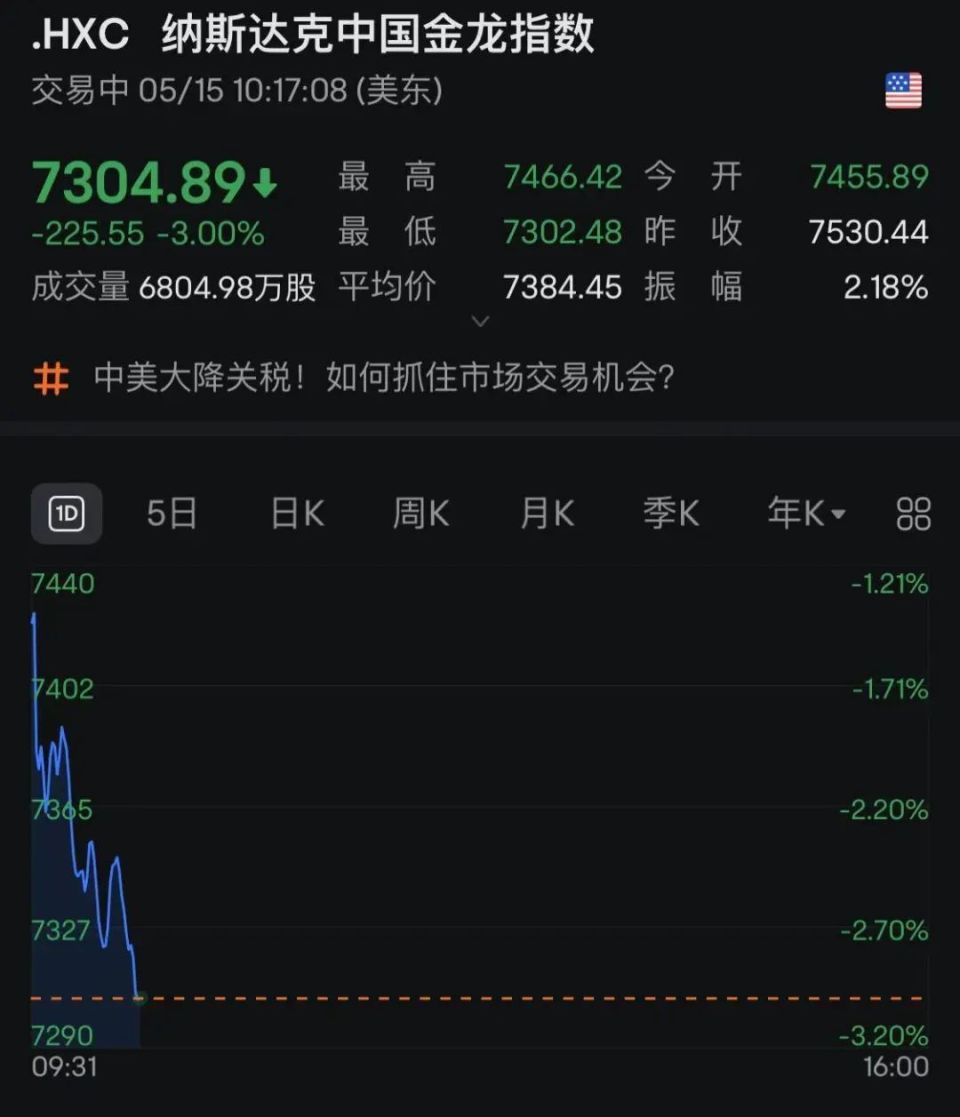Click the 成交量 volume figure

[229, 287]
